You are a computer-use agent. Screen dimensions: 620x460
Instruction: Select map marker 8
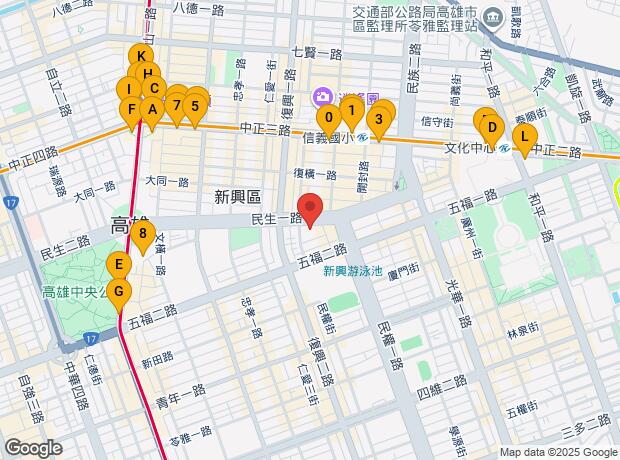(x=144, y=237)
